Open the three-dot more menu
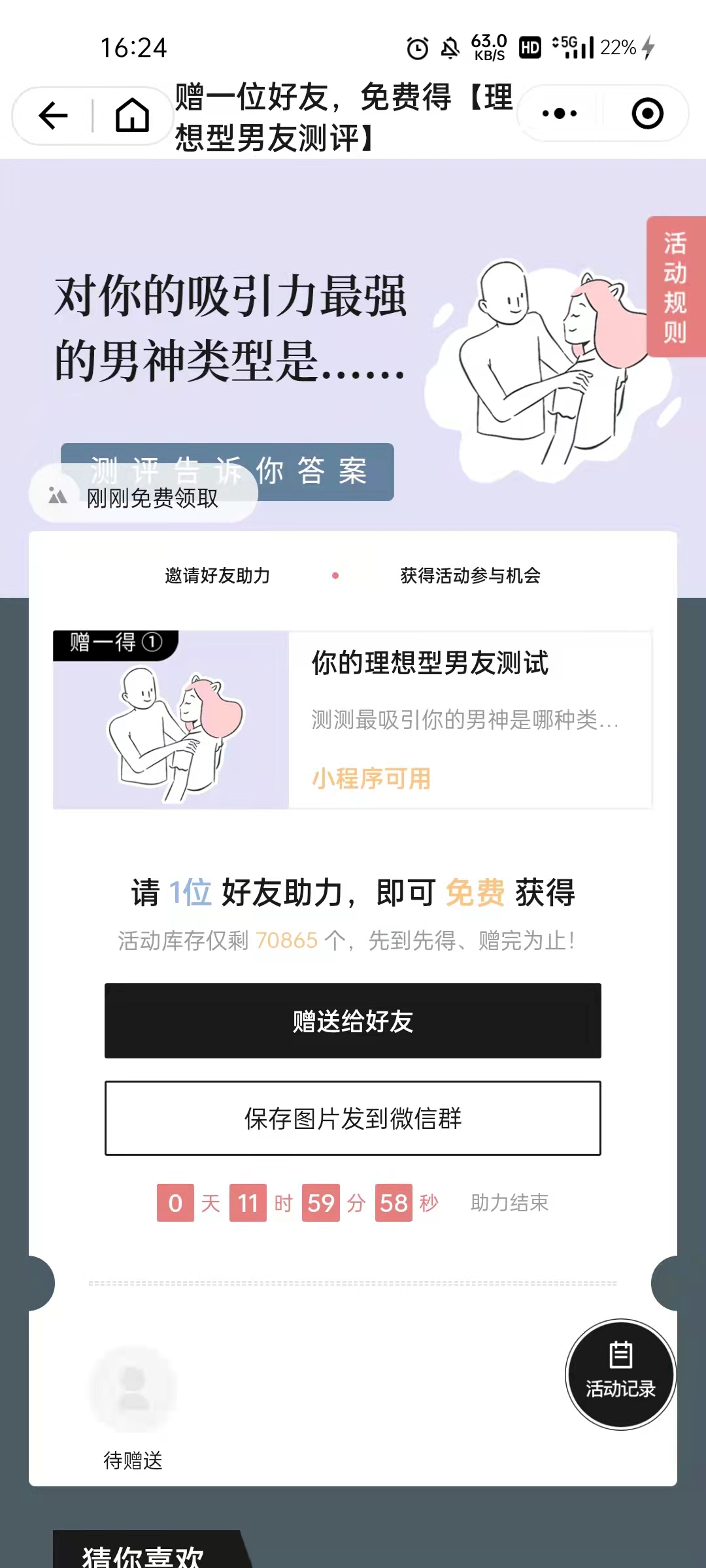 point(560,114)
